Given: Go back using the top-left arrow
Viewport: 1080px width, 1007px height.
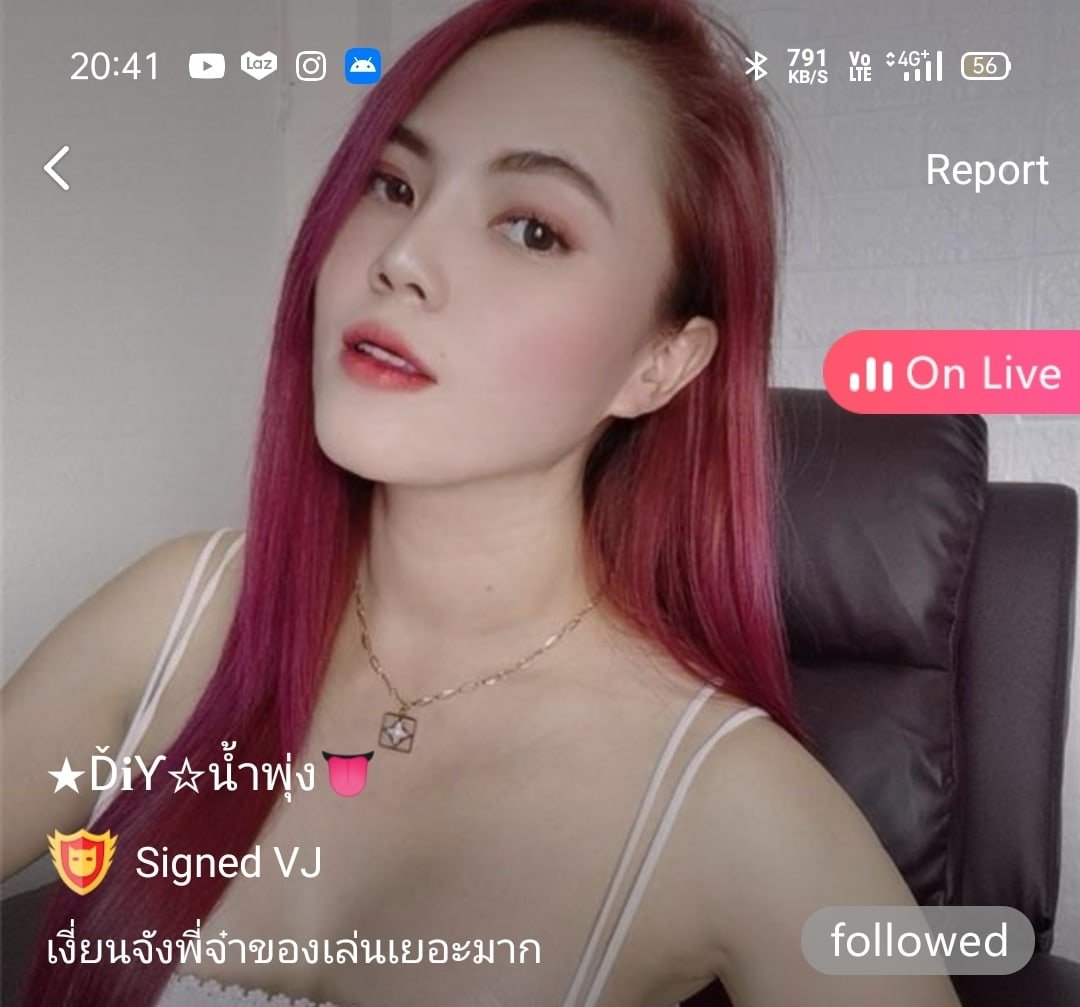Looking at the screenshot, I should coord(58,168).
